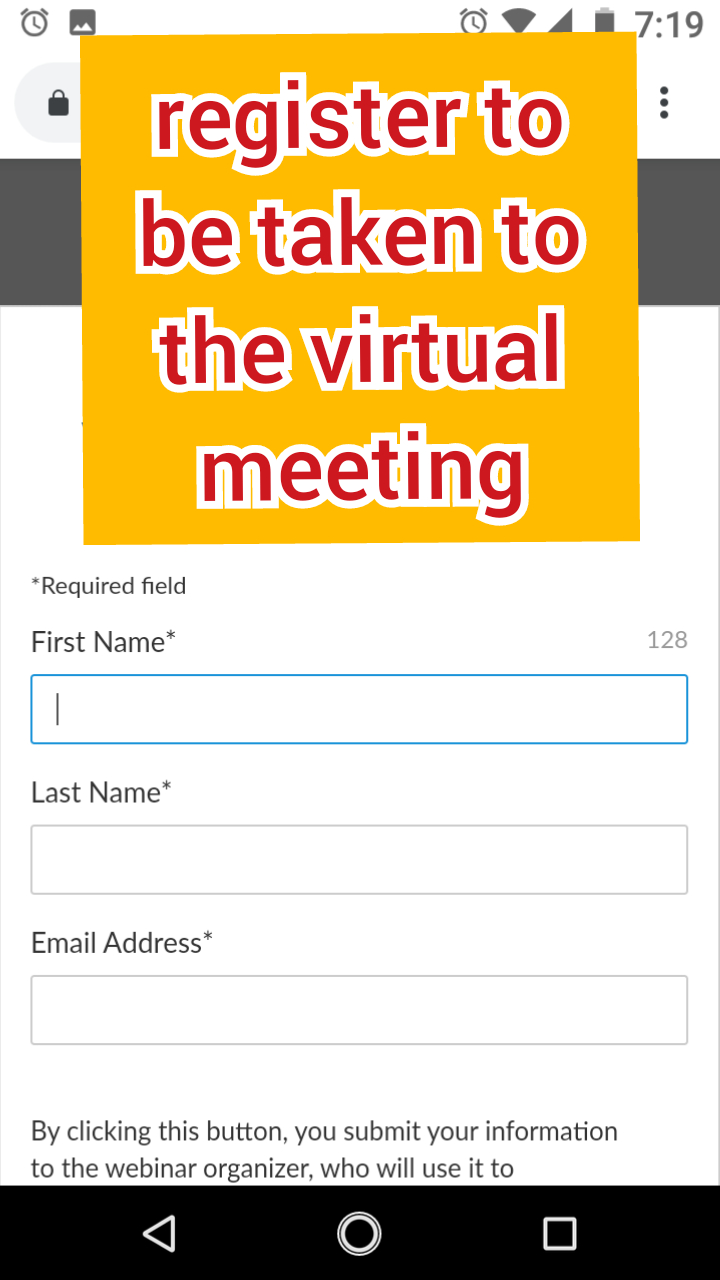The width and height of the screenshot is (720, 1280).
Task: Select the Last Name field
Action: pyautogui.click(x=359, y=859)
